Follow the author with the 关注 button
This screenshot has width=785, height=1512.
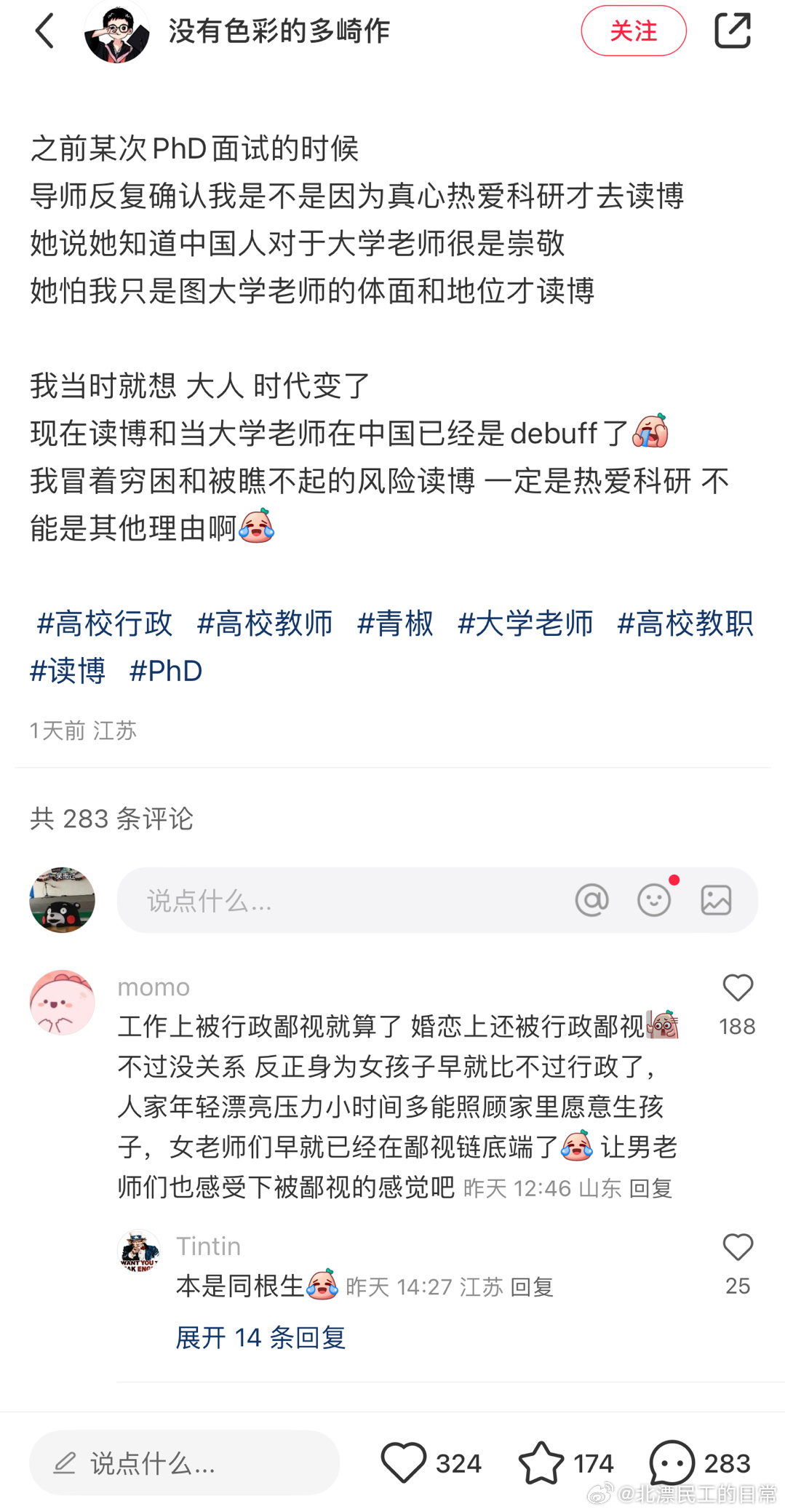coord(633,31)
